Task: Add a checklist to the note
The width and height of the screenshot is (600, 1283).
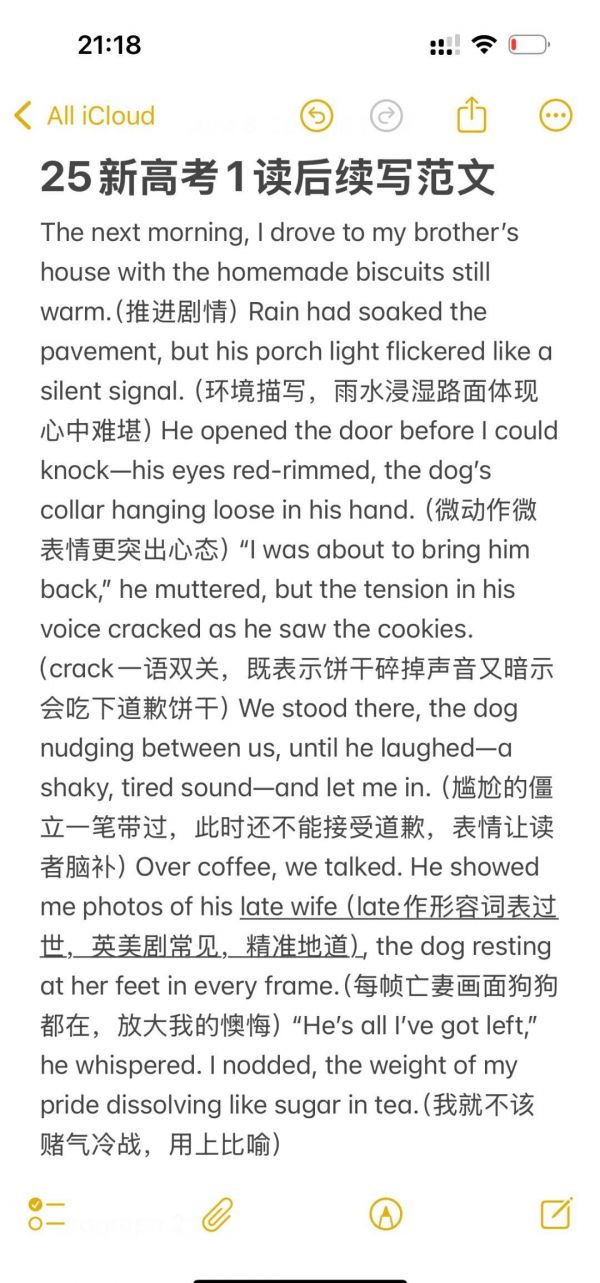Action: pyautogui.click(x=46, y=1214)
